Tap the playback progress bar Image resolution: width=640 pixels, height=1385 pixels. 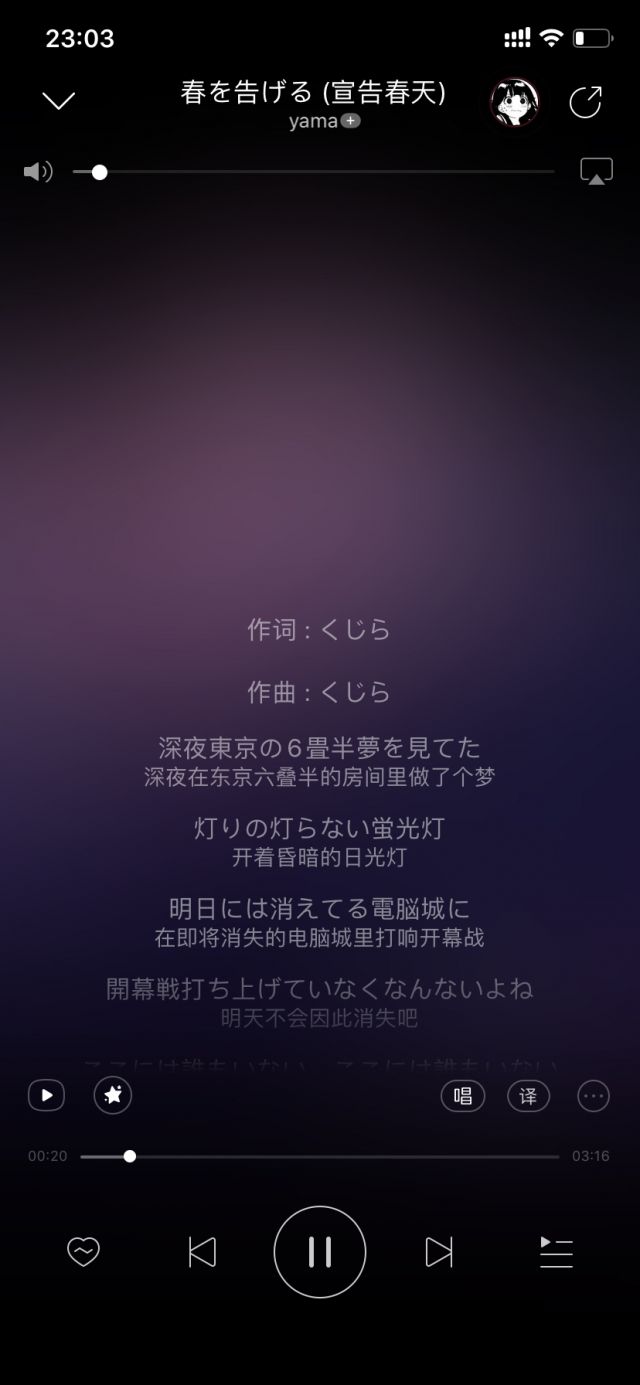coord(320,1156)
